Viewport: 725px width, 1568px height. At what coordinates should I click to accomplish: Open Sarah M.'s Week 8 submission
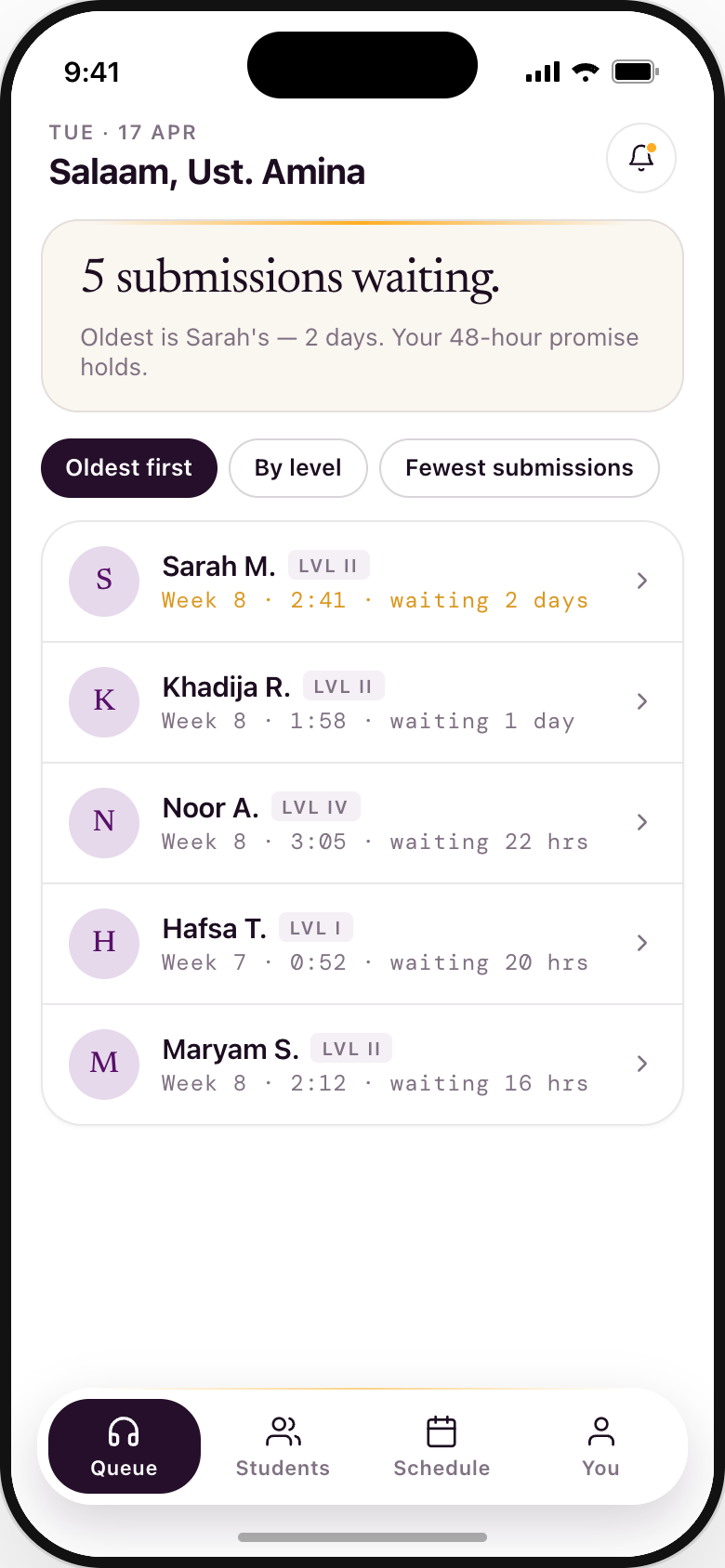click(362, 581)
